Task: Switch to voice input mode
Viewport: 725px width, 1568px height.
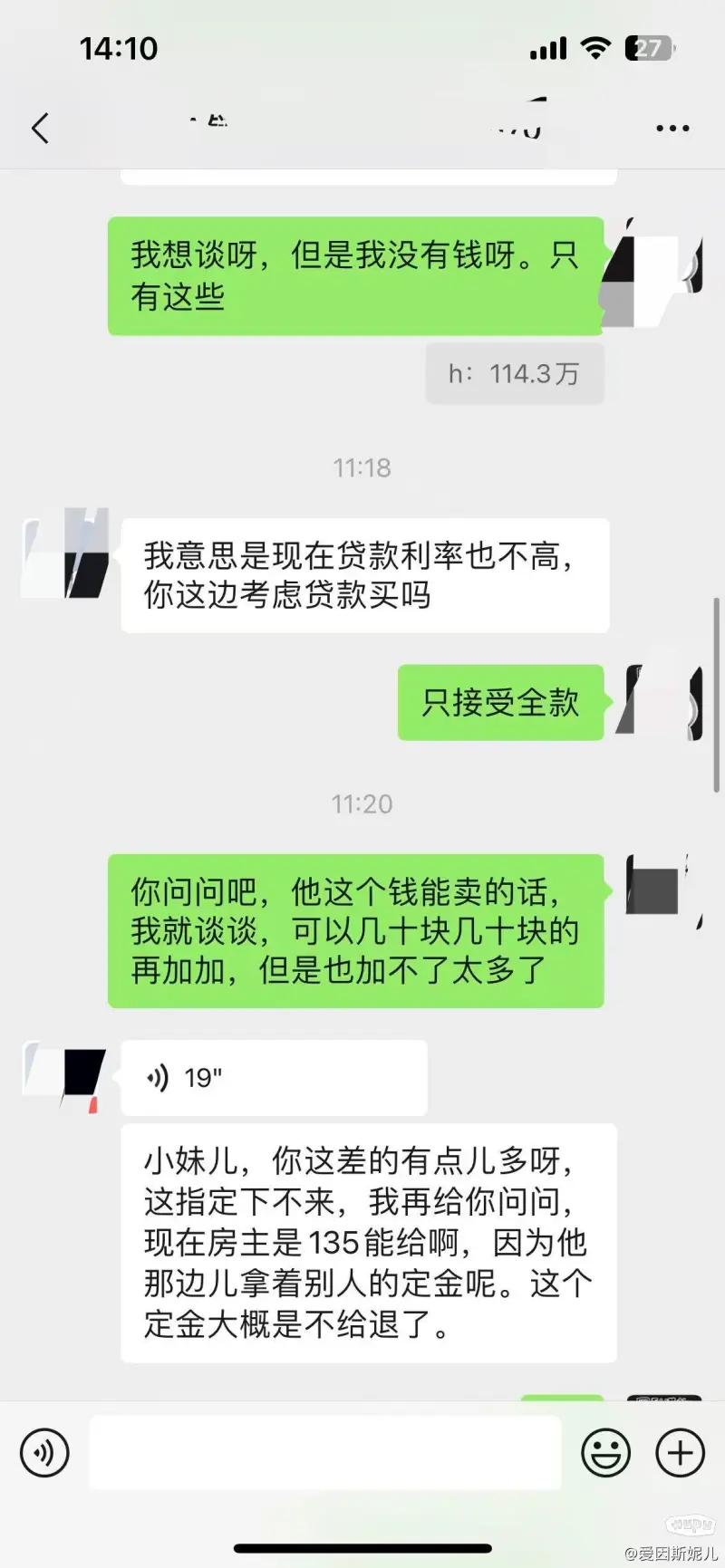Action: coord(44,1453)
